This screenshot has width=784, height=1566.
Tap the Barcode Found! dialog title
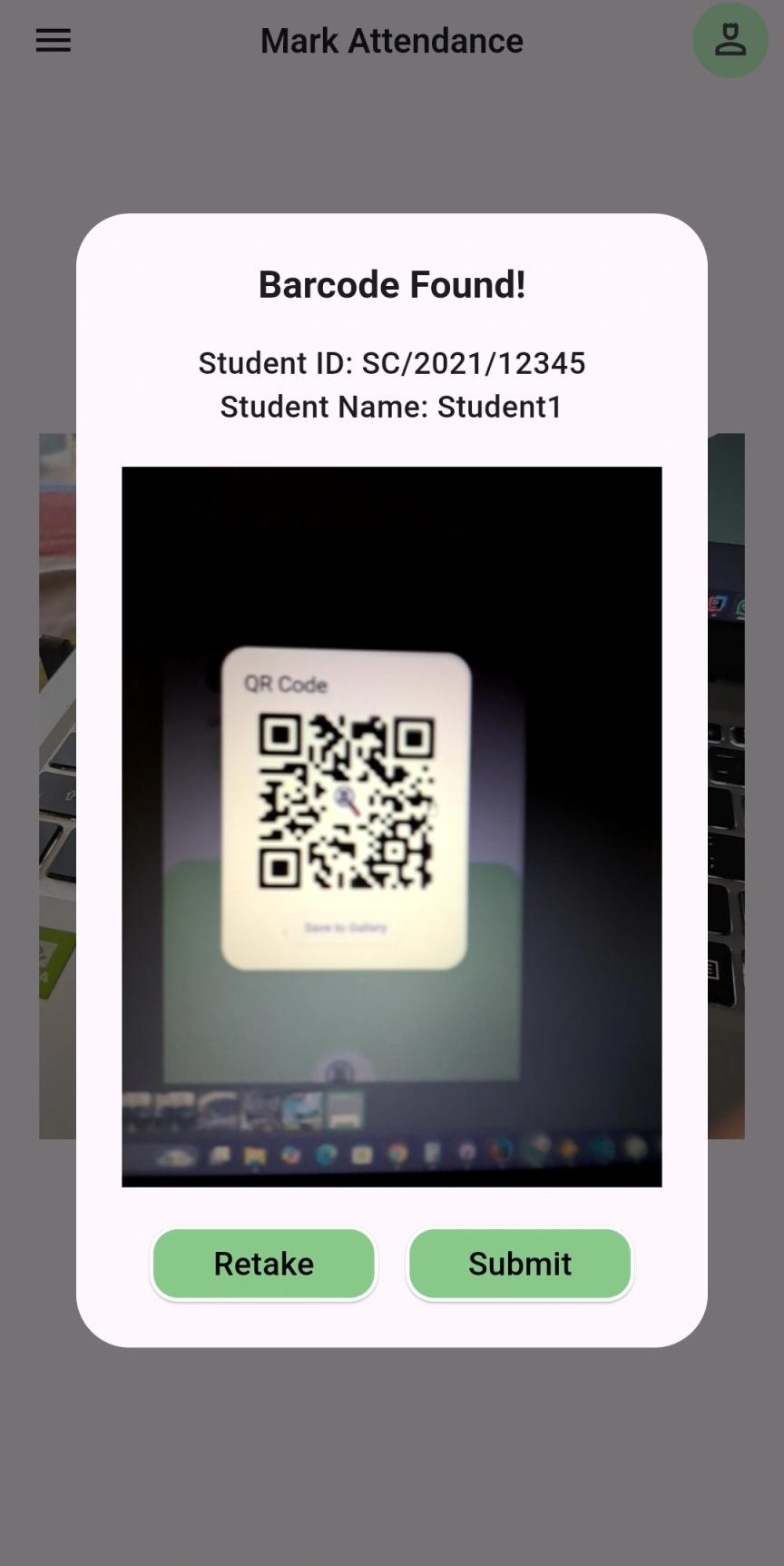click(392, 284)
